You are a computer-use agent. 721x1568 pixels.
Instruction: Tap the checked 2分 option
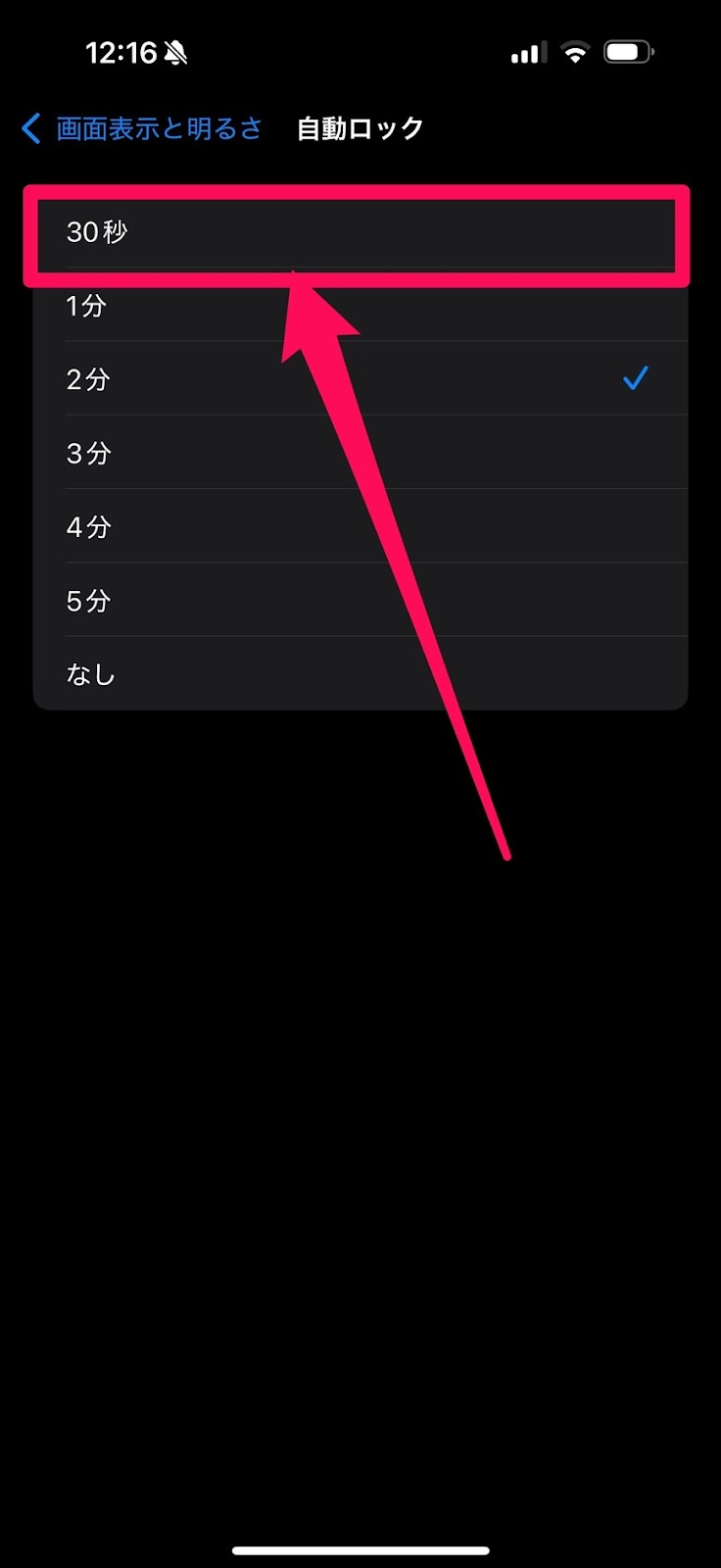click(x=360, y=378)
